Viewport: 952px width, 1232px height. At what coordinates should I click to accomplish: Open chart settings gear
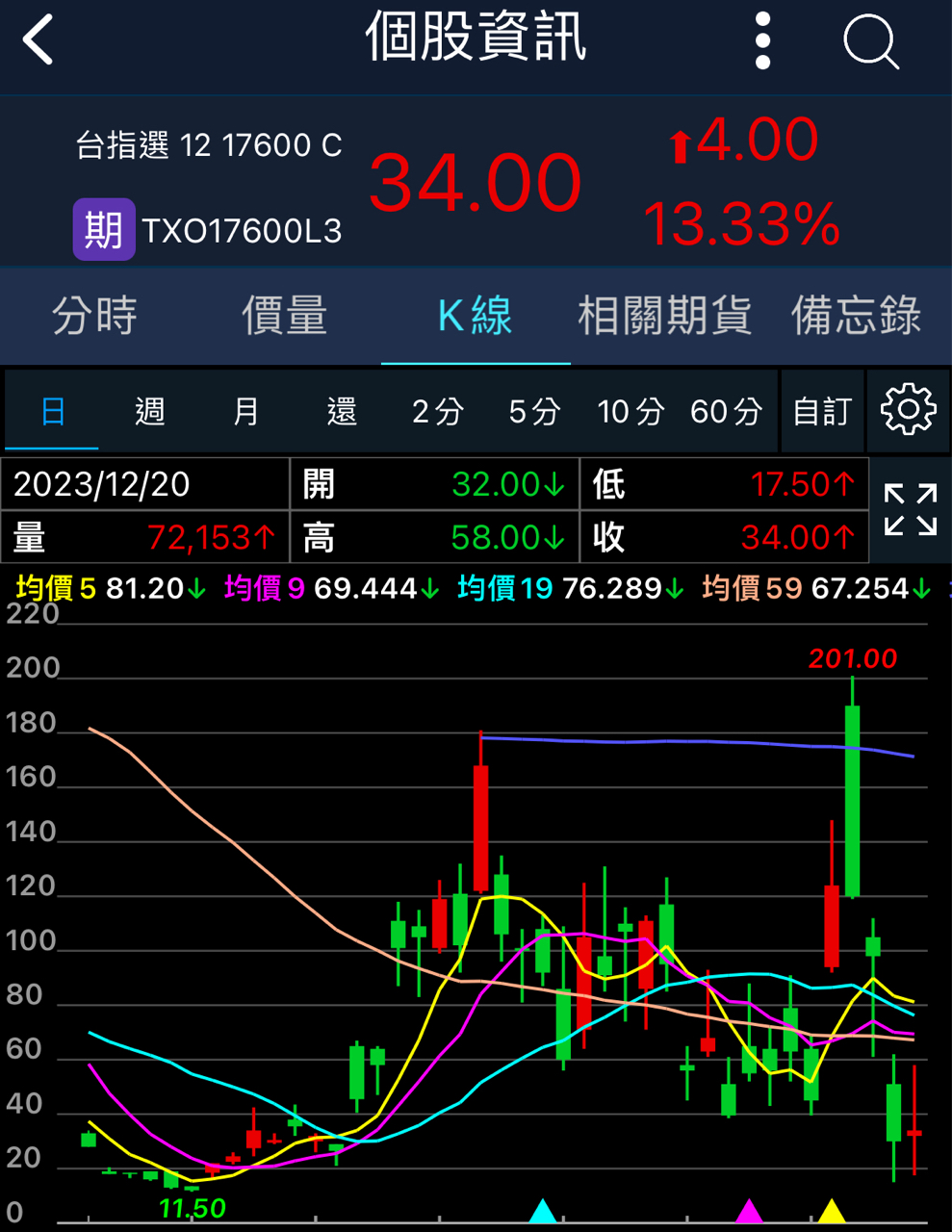click(908, 411)
